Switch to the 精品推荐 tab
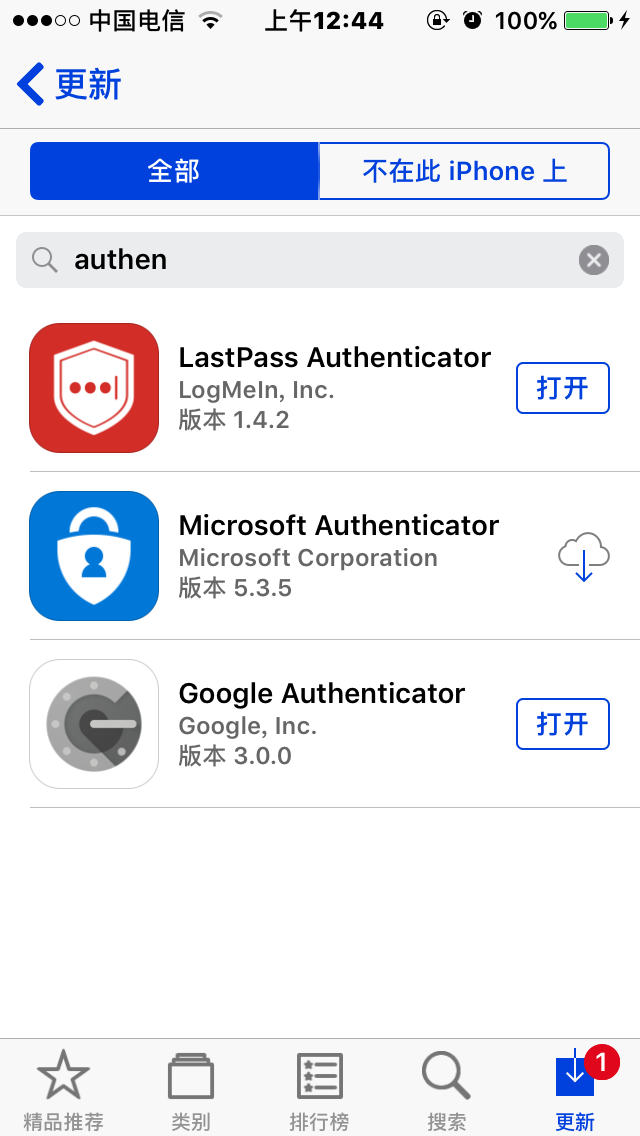Image resolution: width=640 pixels, height=1136 pixels. (64, 1088)
